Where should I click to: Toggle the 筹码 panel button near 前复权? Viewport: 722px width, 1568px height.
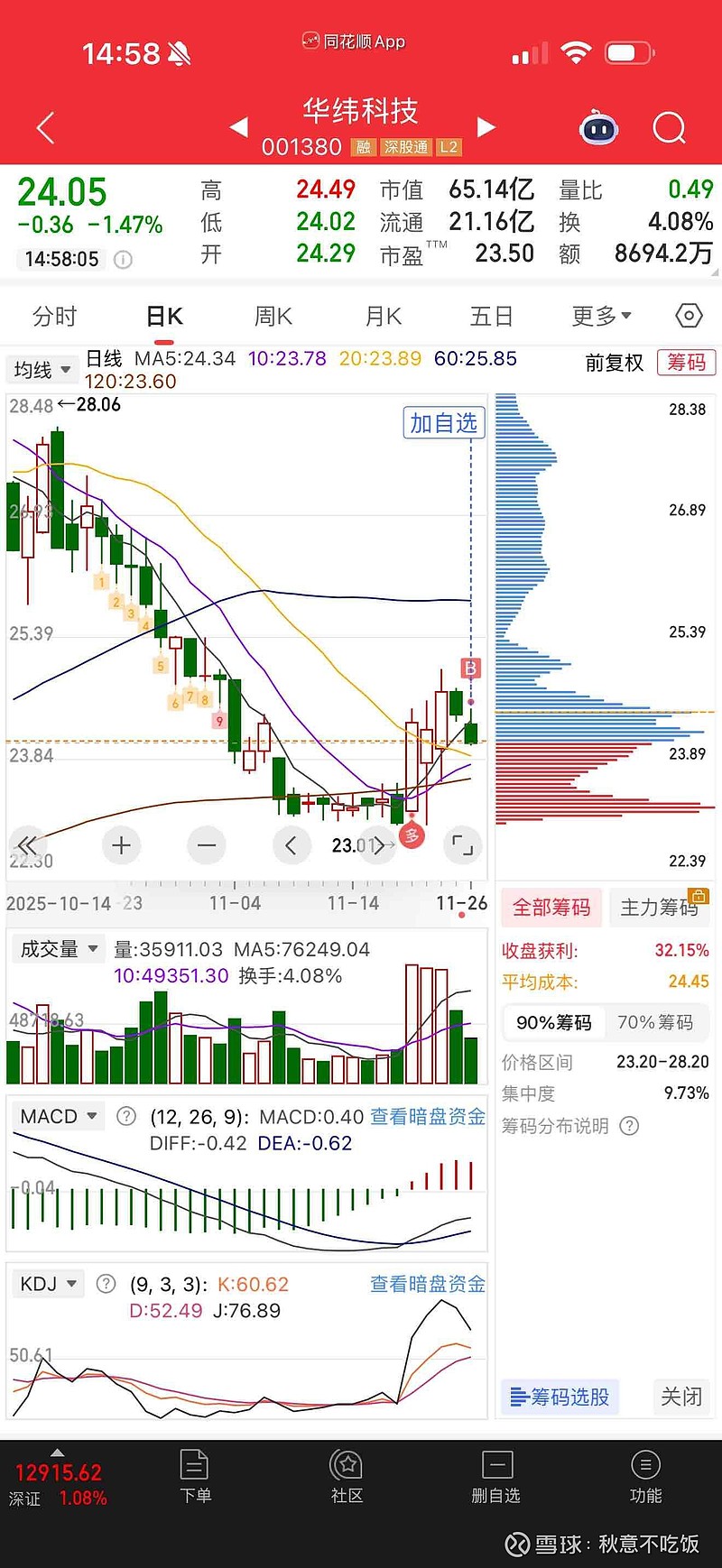[x=685, y=363]
